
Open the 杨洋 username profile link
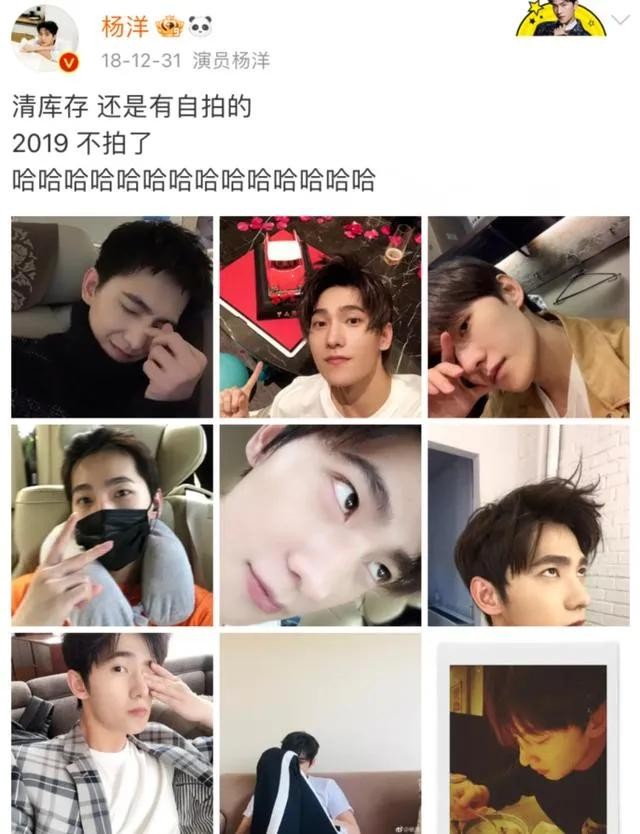coord(125,27)
